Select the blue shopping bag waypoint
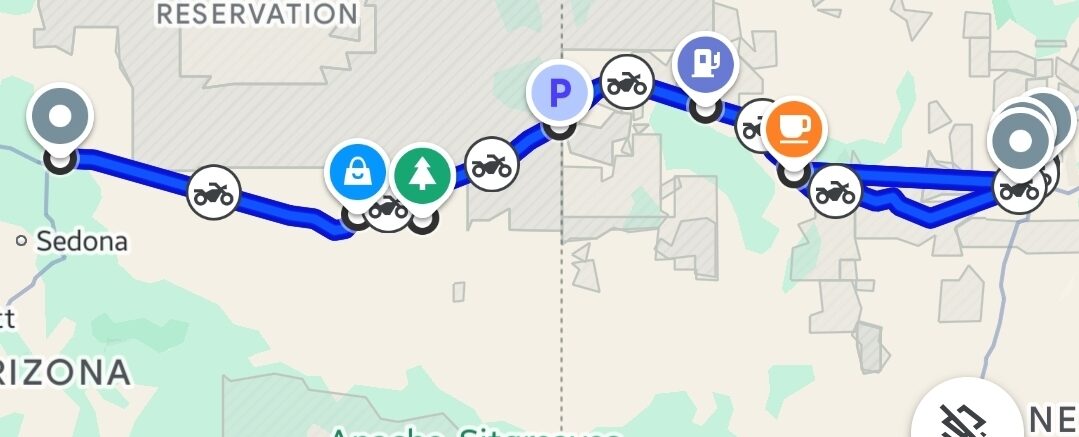 pyautogui.click(x=356, y=172)
